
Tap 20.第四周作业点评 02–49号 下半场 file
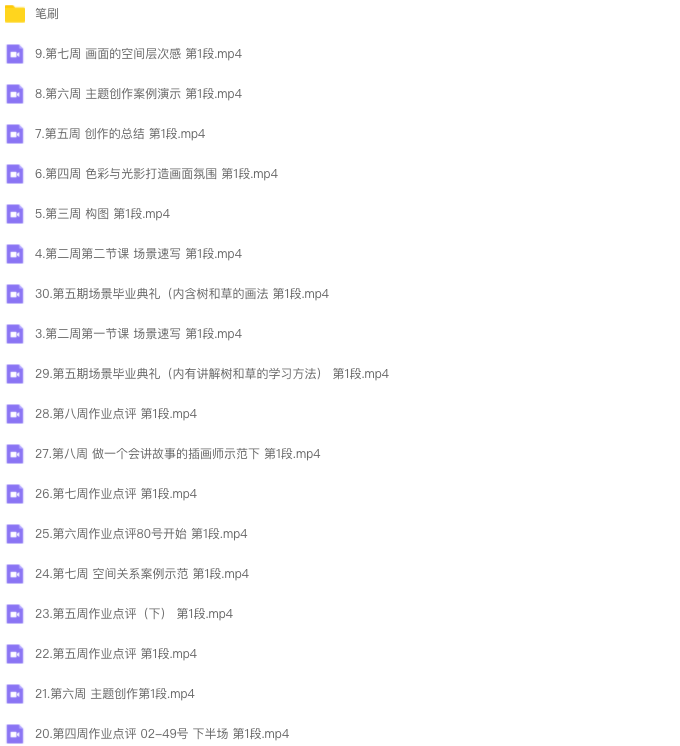tap(162, 734)
